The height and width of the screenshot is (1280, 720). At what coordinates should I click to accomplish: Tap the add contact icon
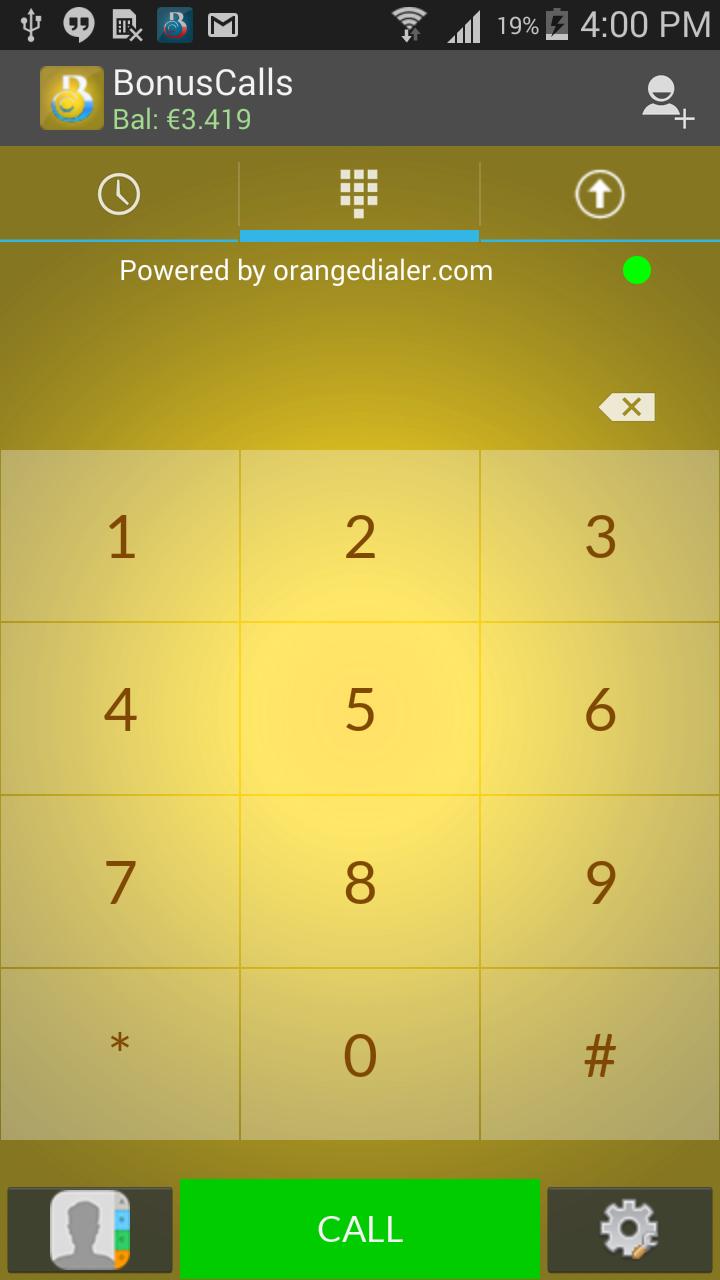[x=667, y=100]
